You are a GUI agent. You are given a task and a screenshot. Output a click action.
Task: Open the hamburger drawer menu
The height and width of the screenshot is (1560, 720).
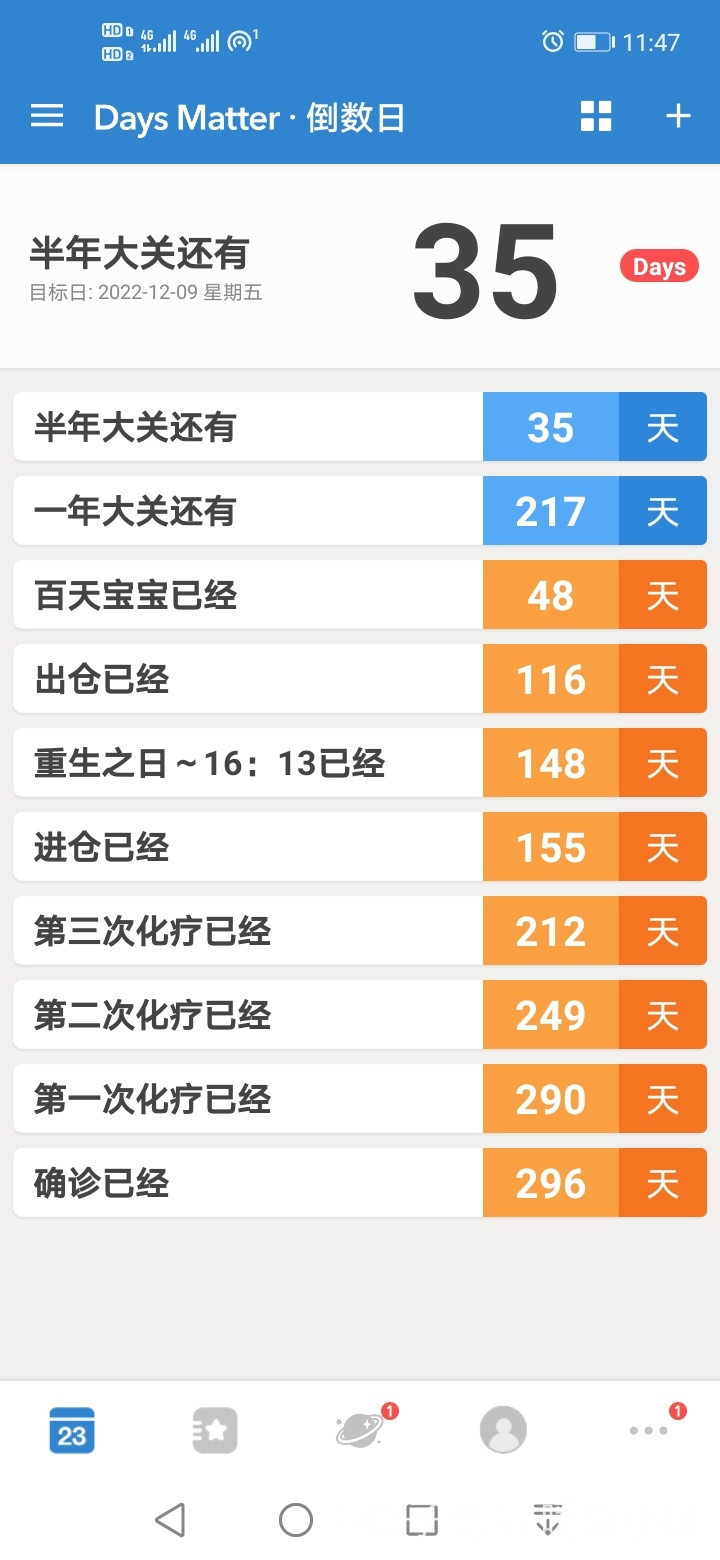[47, 117]
